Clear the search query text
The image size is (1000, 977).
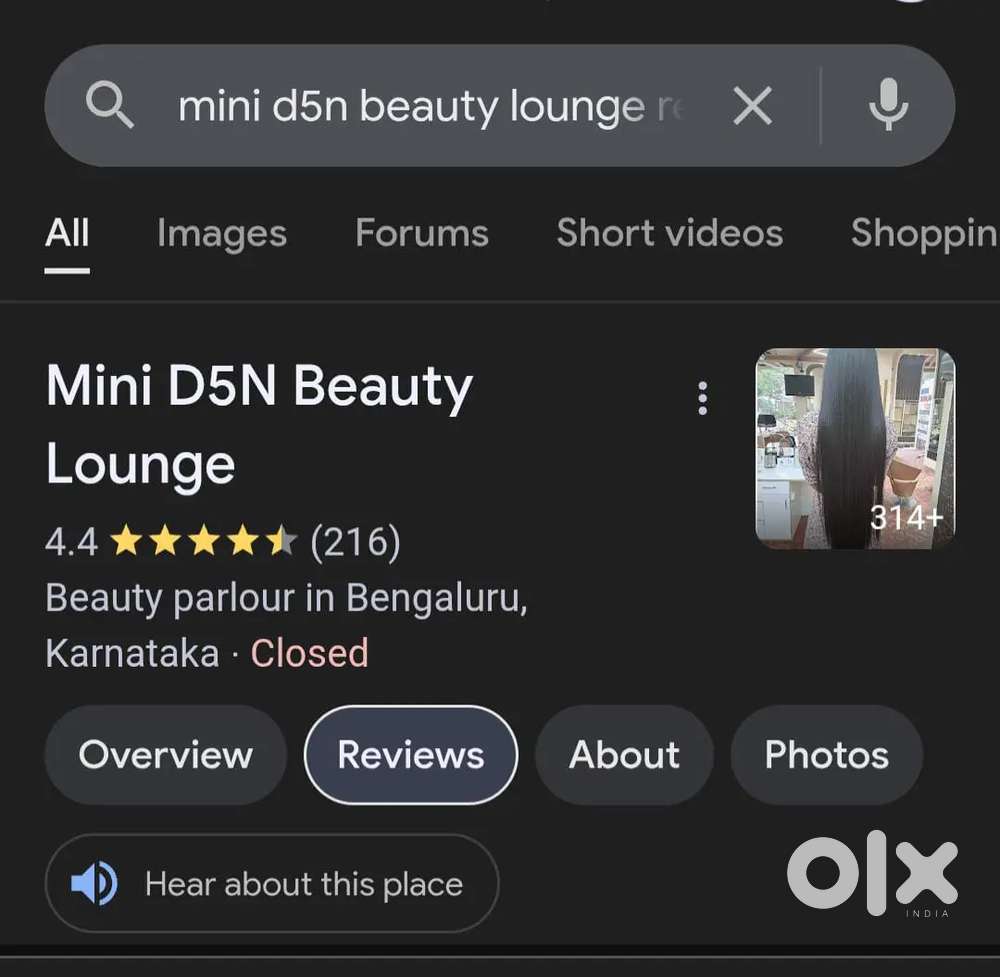pos(752,106)
